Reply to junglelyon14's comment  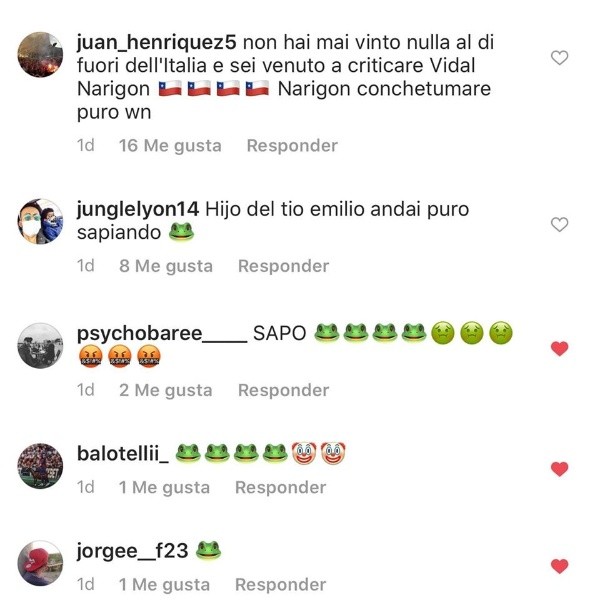point(283,266)
